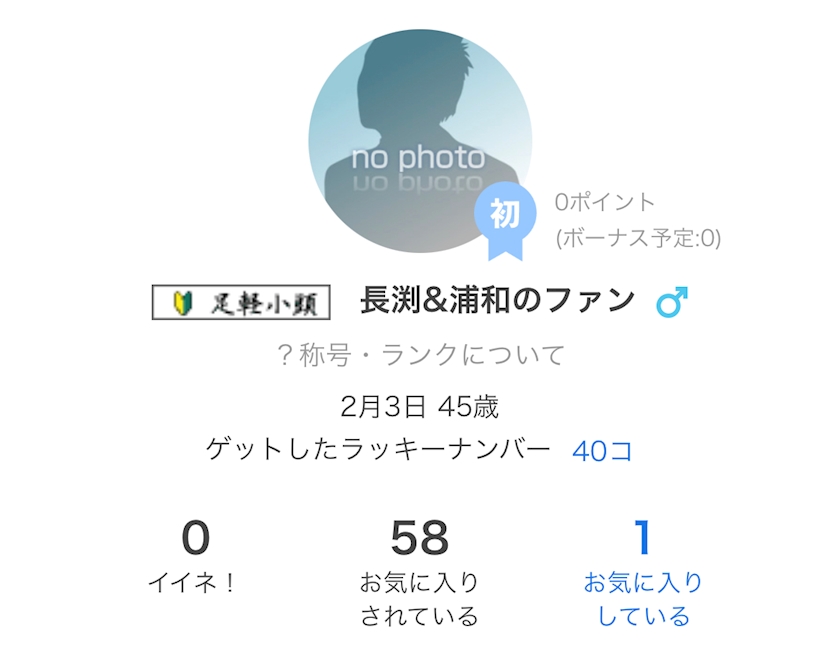This screenshot has width=840, height=665.
Task: Tap the no photo profile picture
Action: point(420,141)
